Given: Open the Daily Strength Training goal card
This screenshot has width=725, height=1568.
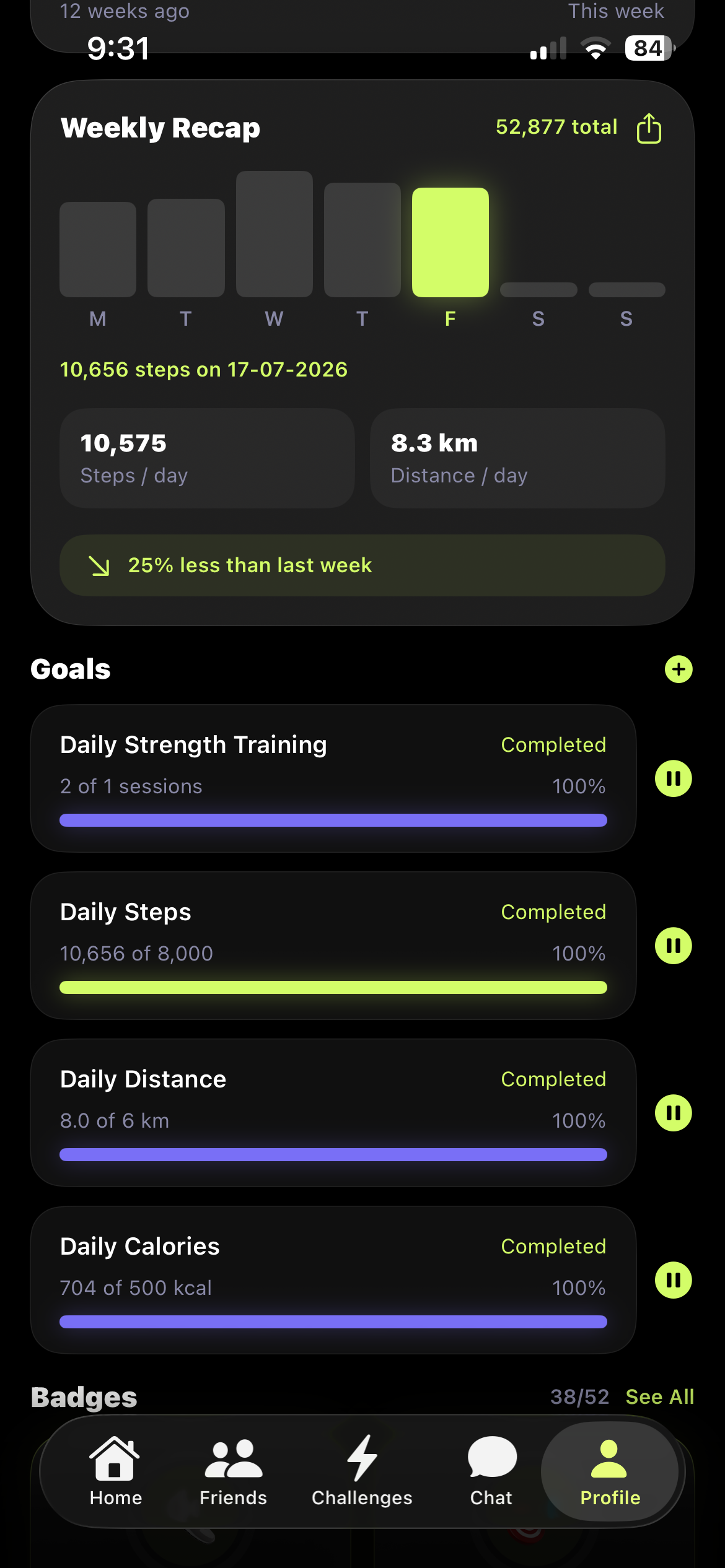Looking at the screenshot, I should tap(333, 778).
